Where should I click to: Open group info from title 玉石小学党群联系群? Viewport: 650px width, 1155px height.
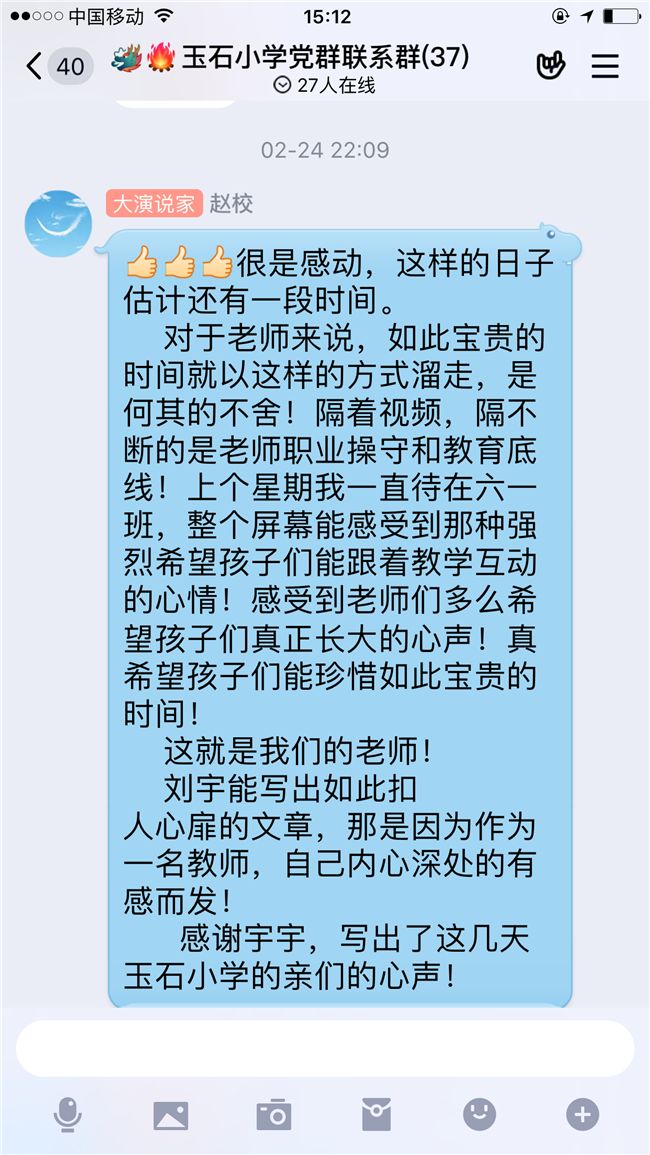click(324, 58)
